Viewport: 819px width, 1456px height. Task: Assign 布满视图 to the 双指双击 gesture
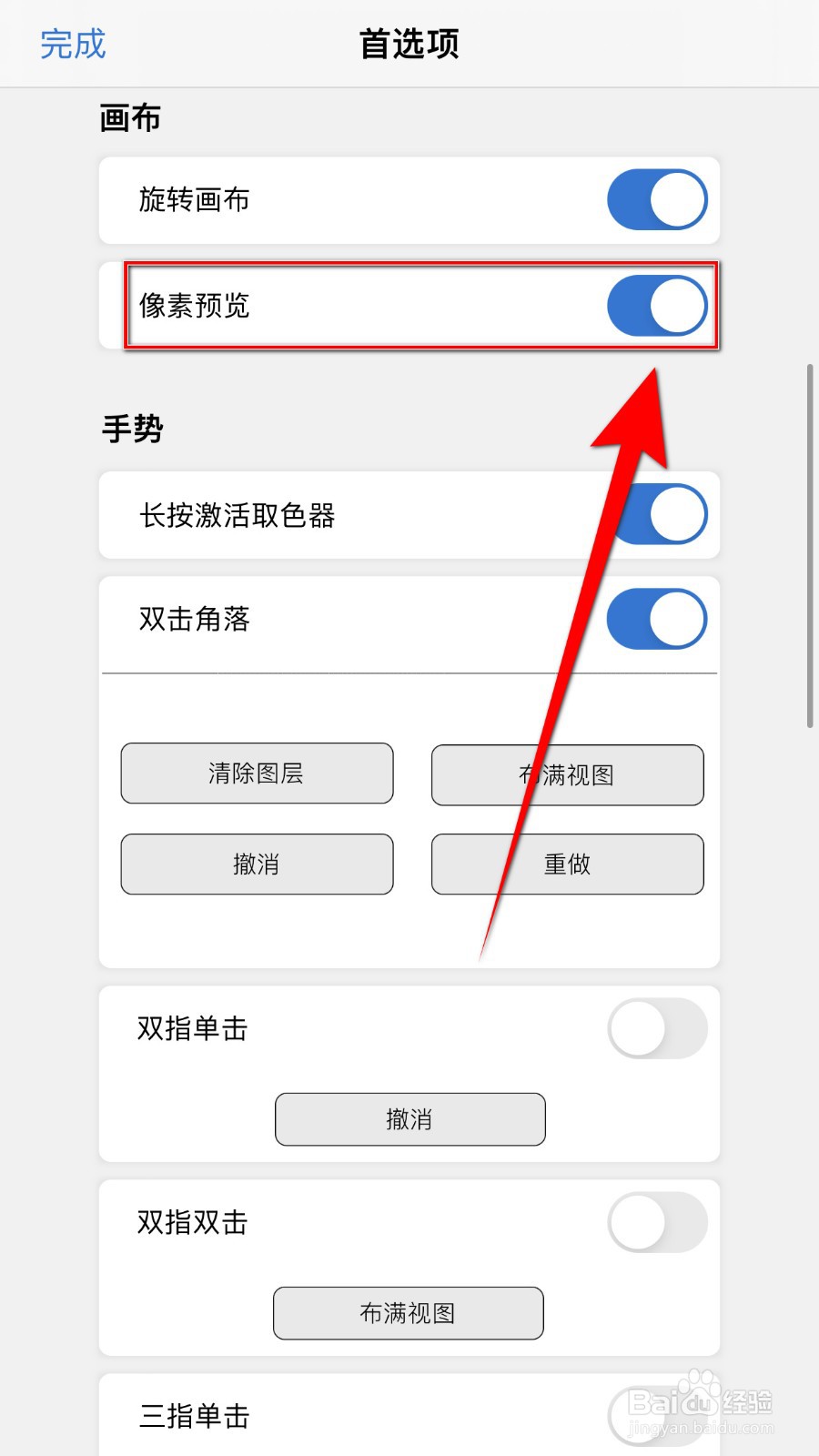[408, 1313]
